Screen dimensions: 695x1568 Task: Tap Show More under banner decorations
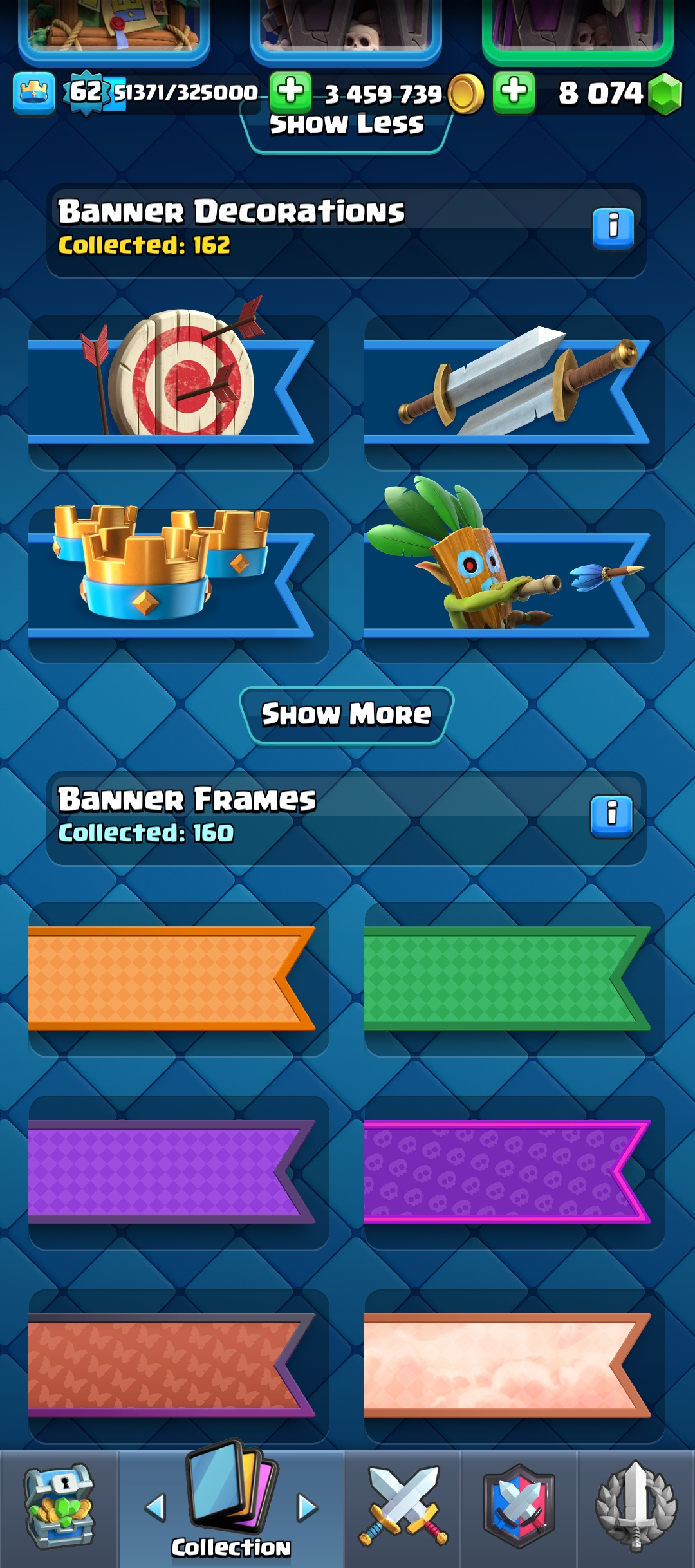pyautogui.click(x=346, y=714)
